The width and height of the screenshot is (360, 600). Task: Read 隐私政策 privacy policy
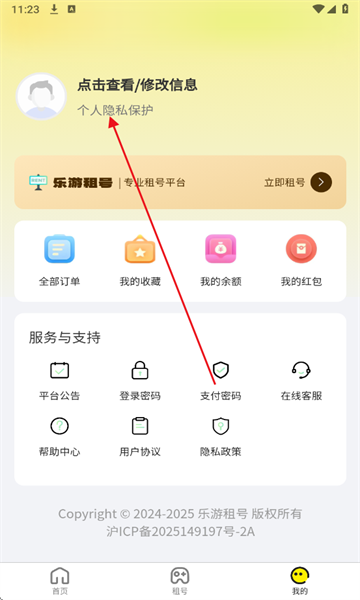pyautogui.click(x=221, y=437)
